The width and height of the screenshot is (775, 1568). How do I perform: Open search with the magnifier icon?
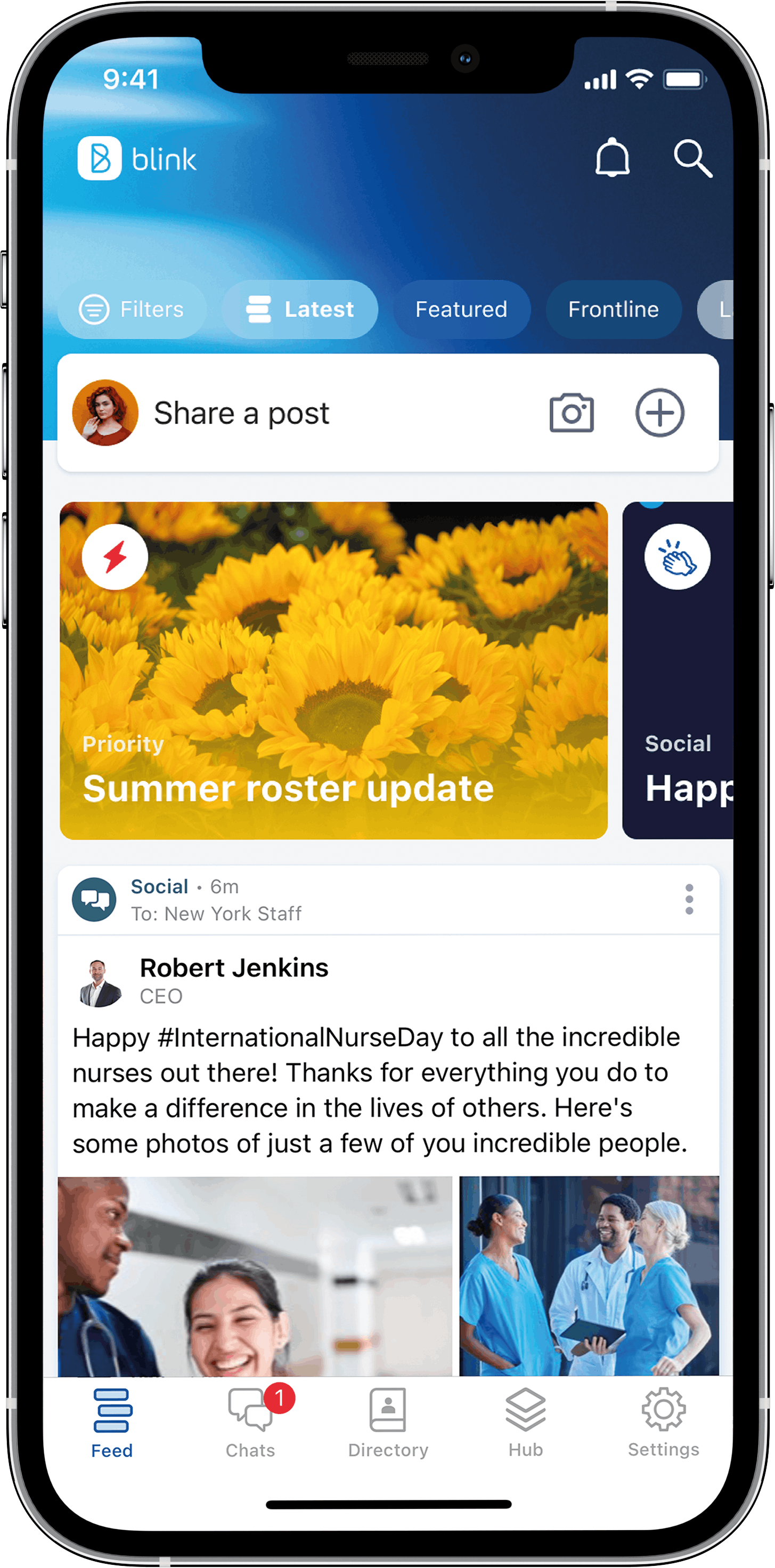pyautogui.click(x=693, y=158)
